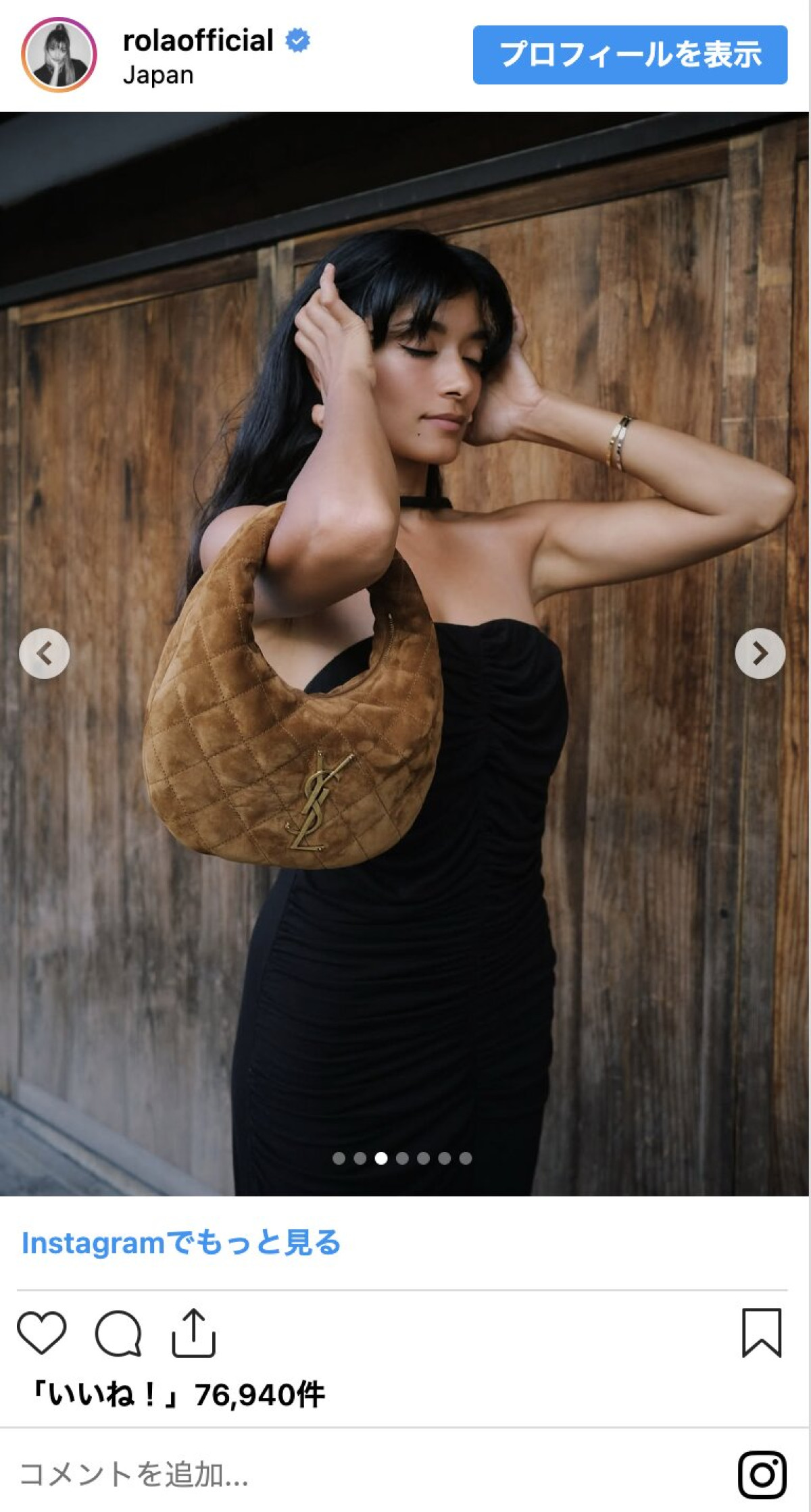Open the rolaofficial username link
The width and height of the screenshot is (811, 1512).
(x=198, y=41)
